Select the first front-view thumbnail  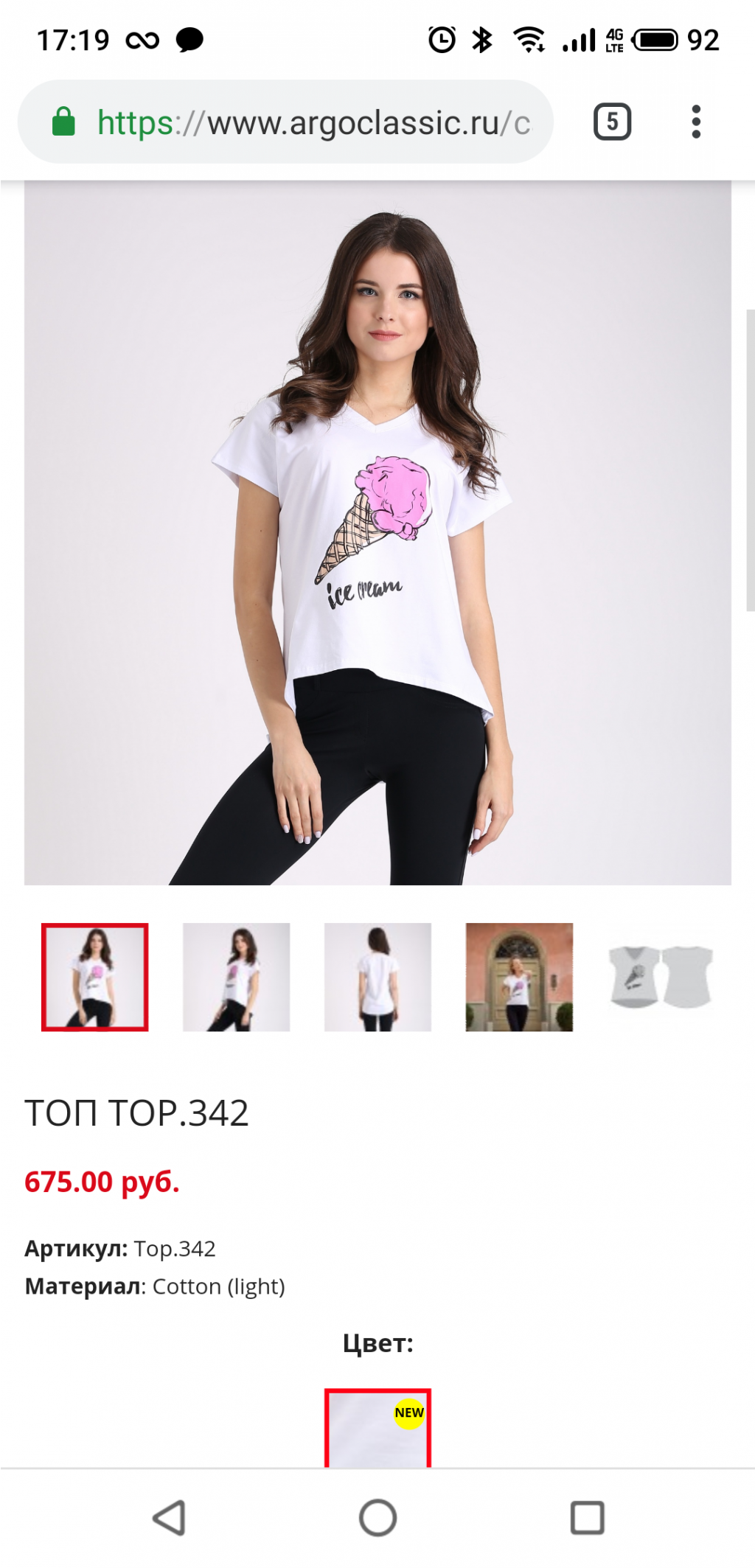[x=95, y=976]
